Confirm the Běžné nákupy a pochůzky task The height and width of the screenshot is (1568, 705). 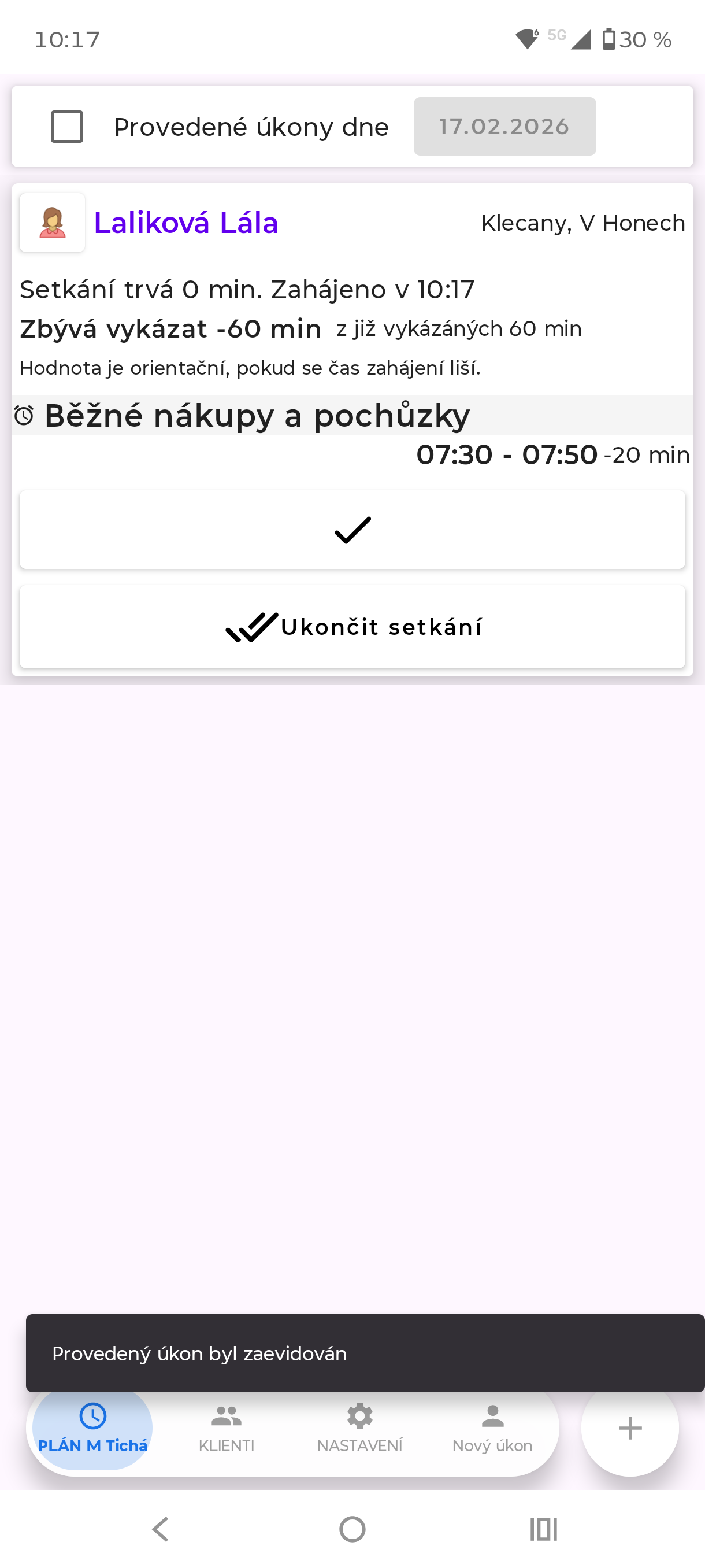tap(352, 530)
